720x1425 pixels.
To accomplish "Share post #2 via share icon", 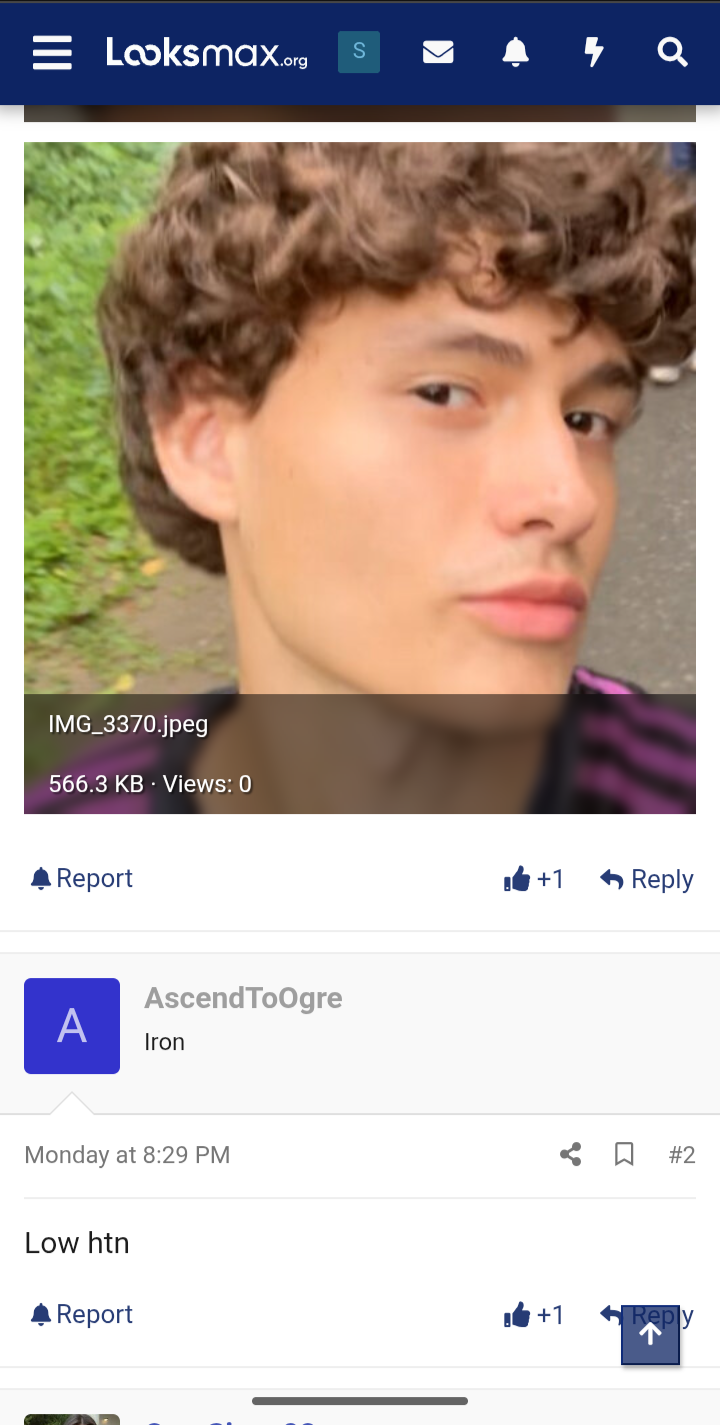I will pyautogui.click(x=571, y=1155).
